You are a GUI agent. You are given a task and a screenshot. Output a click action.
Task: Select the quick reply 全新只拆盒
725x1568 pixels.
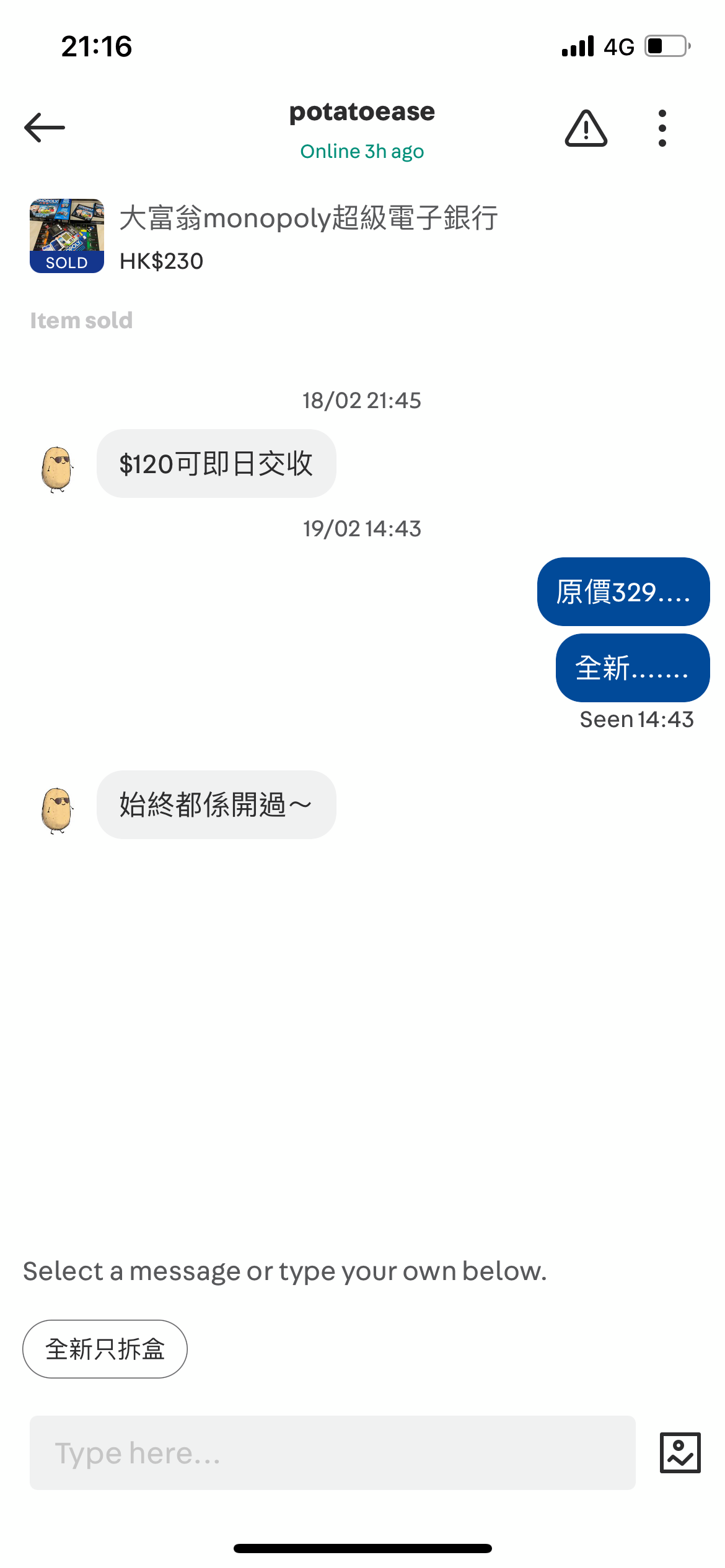click(x=105, y=1349)
